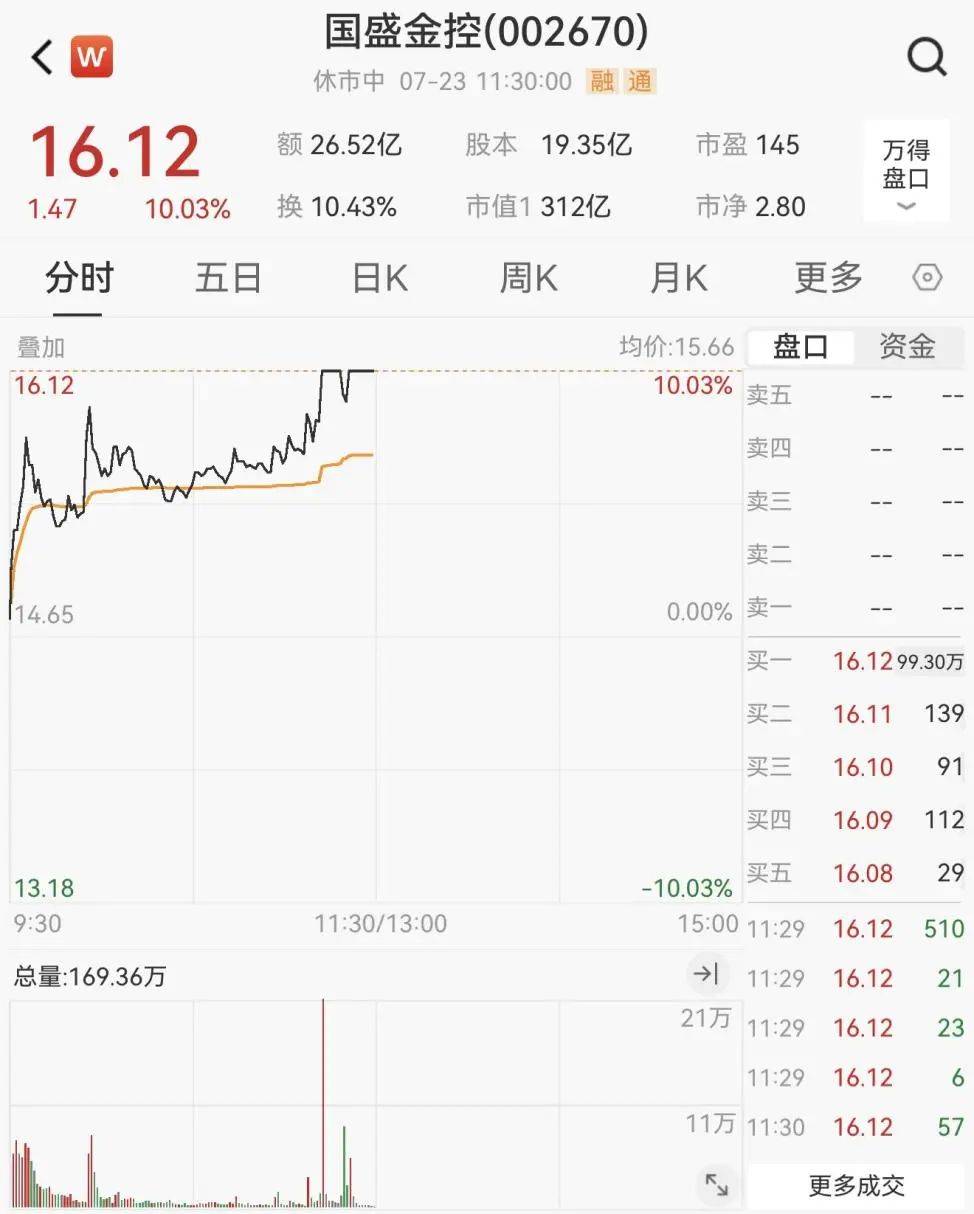This screenshot has height=1214, width=974.
Task: Expand the 万得盘口 panel chevron
Action: click(x=905, y=207)
